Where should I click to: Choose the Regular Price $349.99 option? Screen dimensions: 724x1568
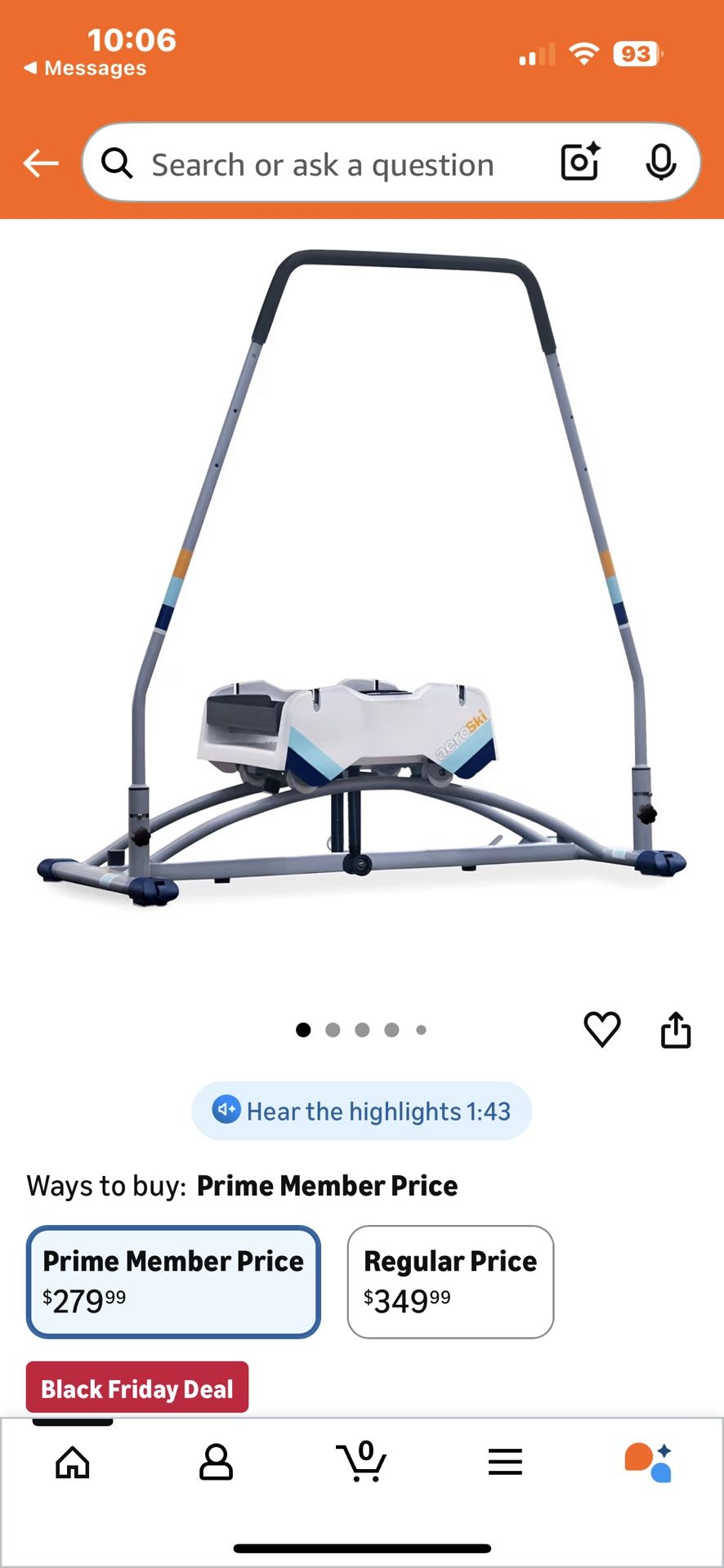[x=450, y=1282]
